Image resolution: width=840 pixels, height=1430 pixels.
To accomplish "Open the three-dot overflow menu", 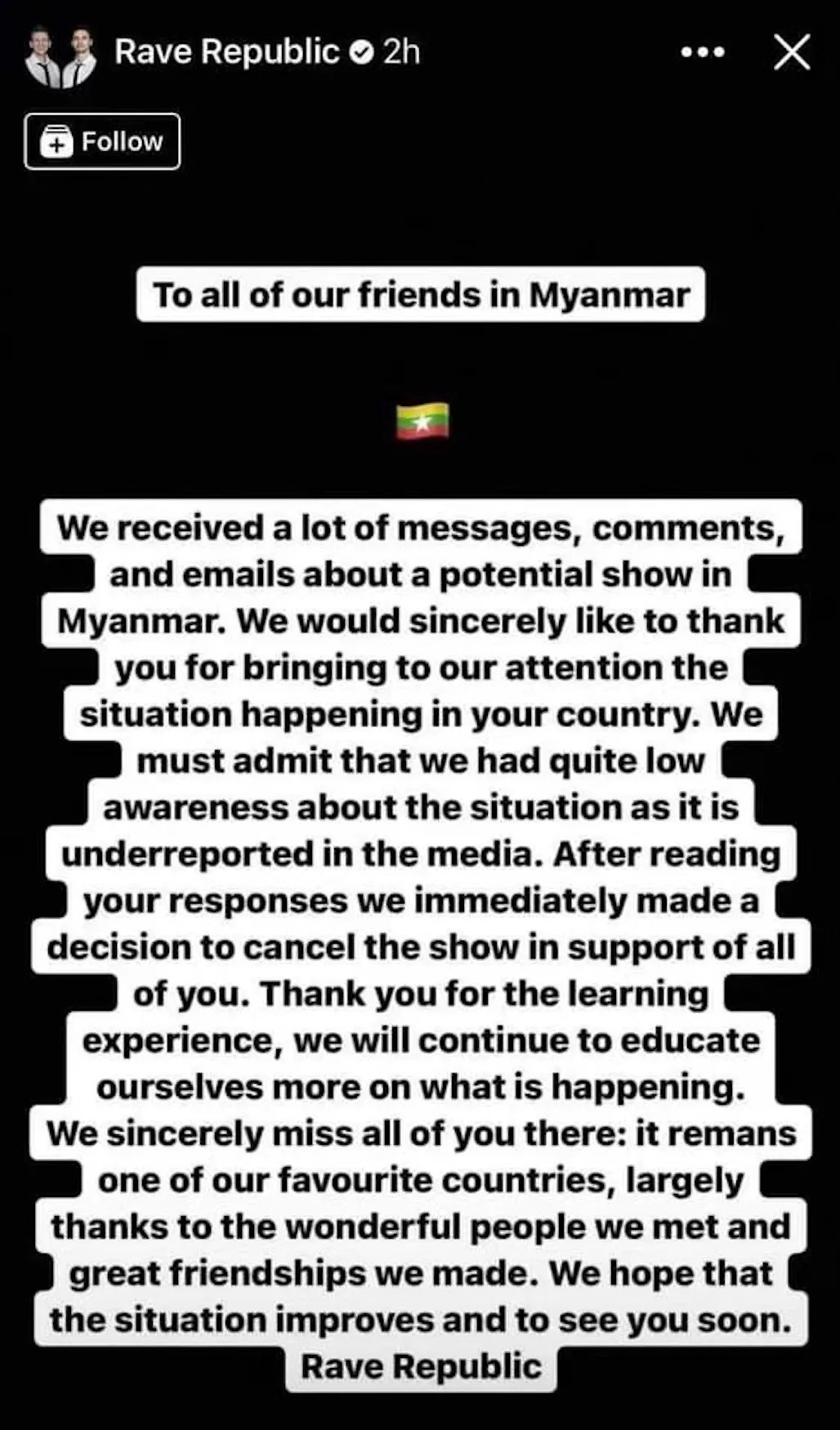I will point(703,52).
